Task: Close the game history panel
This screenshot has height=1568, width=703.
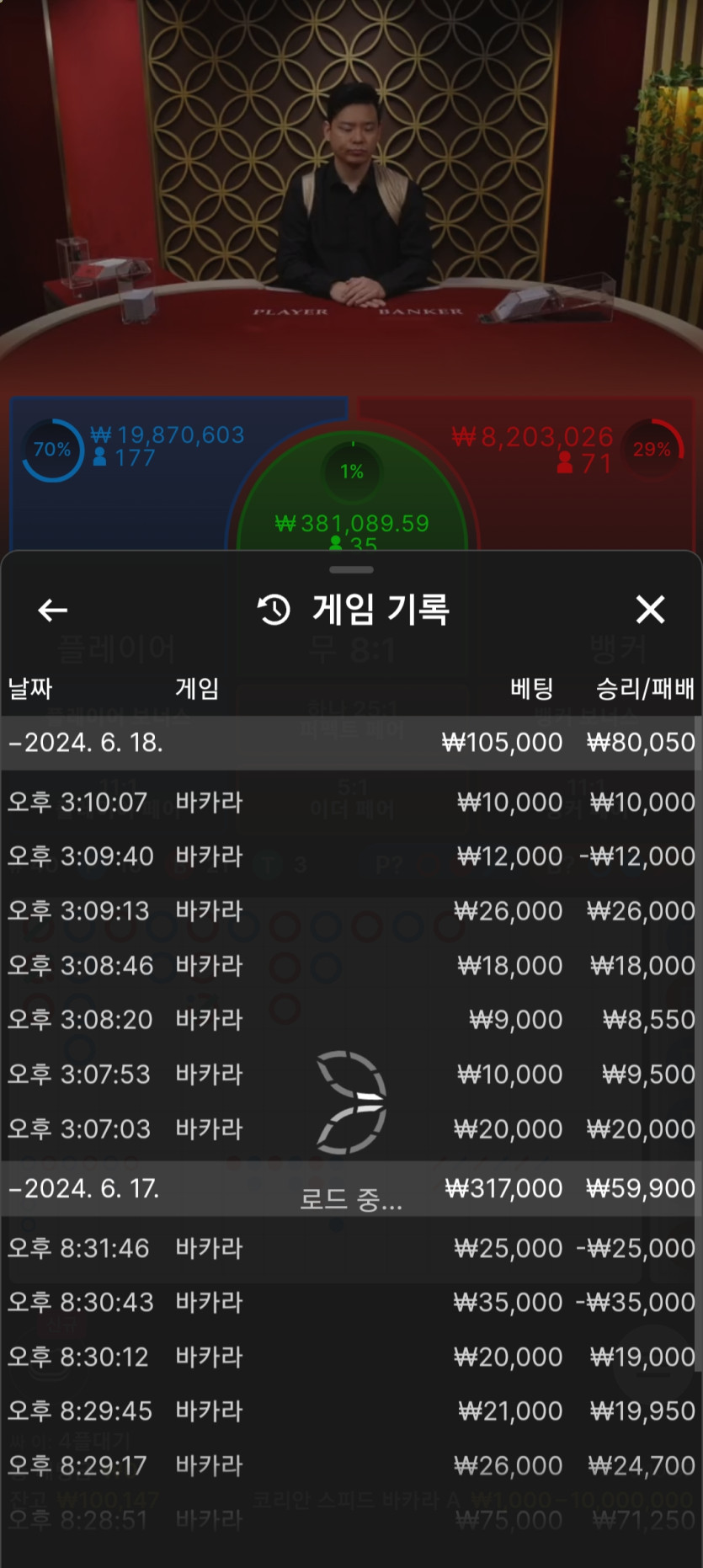Action: coord(650,609)
